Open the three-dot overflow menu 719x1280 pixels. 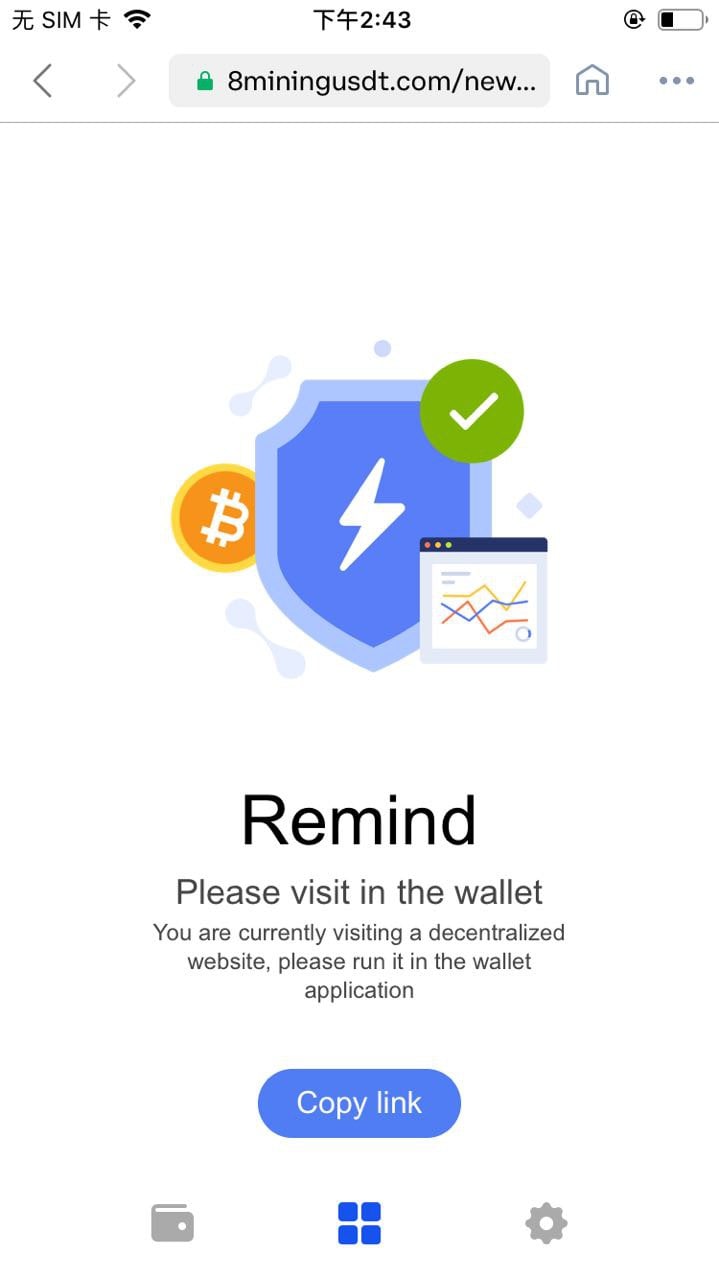tap(676, 81)
